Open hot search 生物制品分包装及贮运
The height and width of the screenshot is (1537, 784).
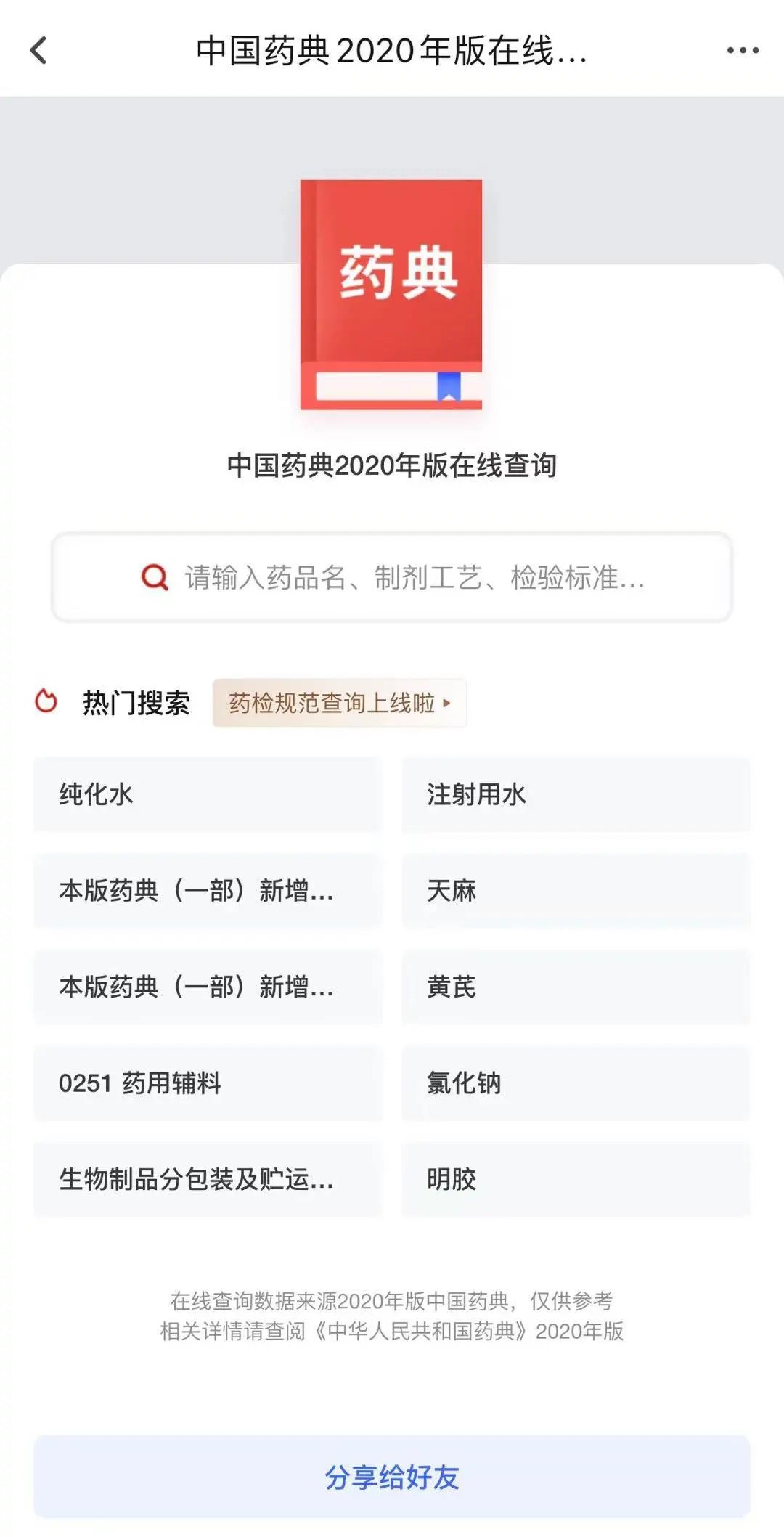[x=208, y=1179]
